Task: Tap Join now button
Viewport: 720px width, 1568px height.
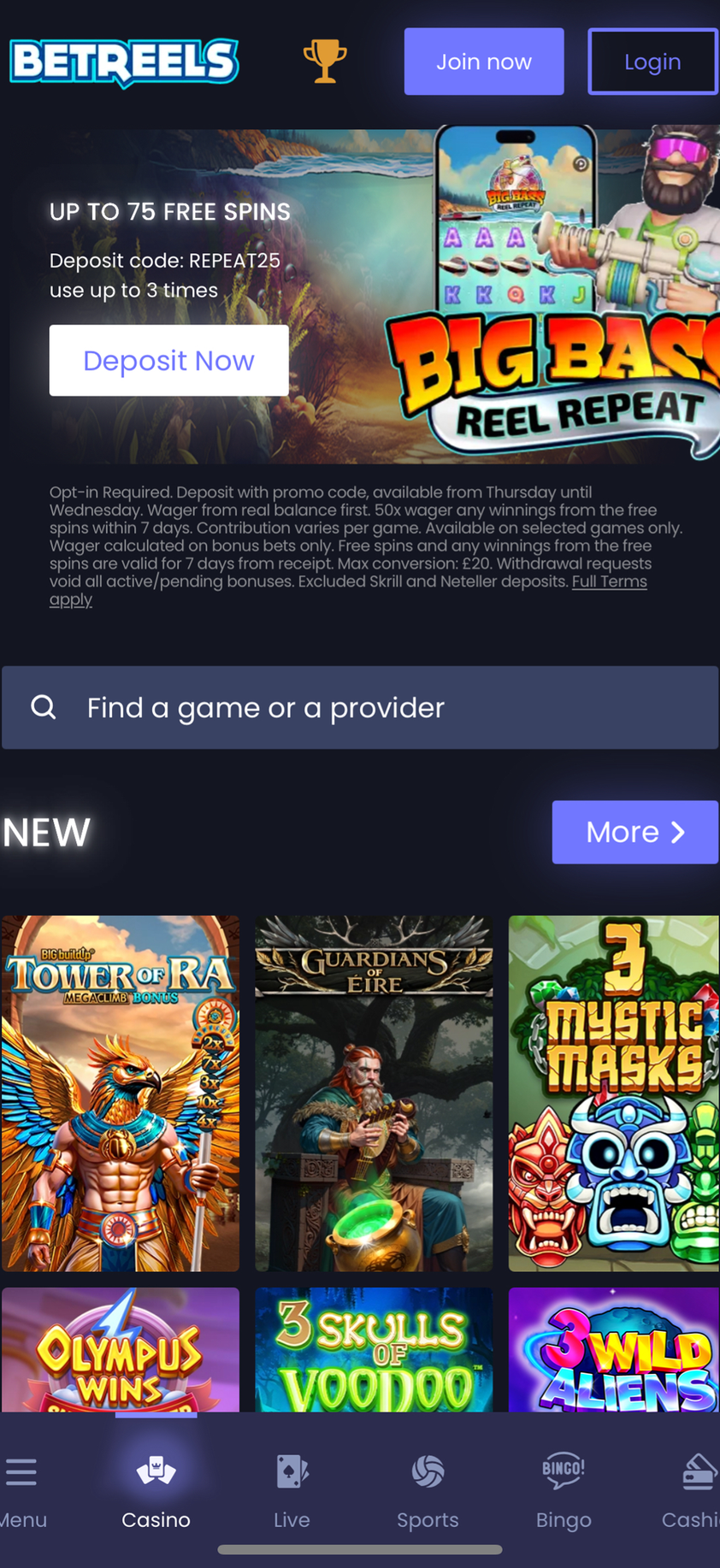Action: [483, 62]
